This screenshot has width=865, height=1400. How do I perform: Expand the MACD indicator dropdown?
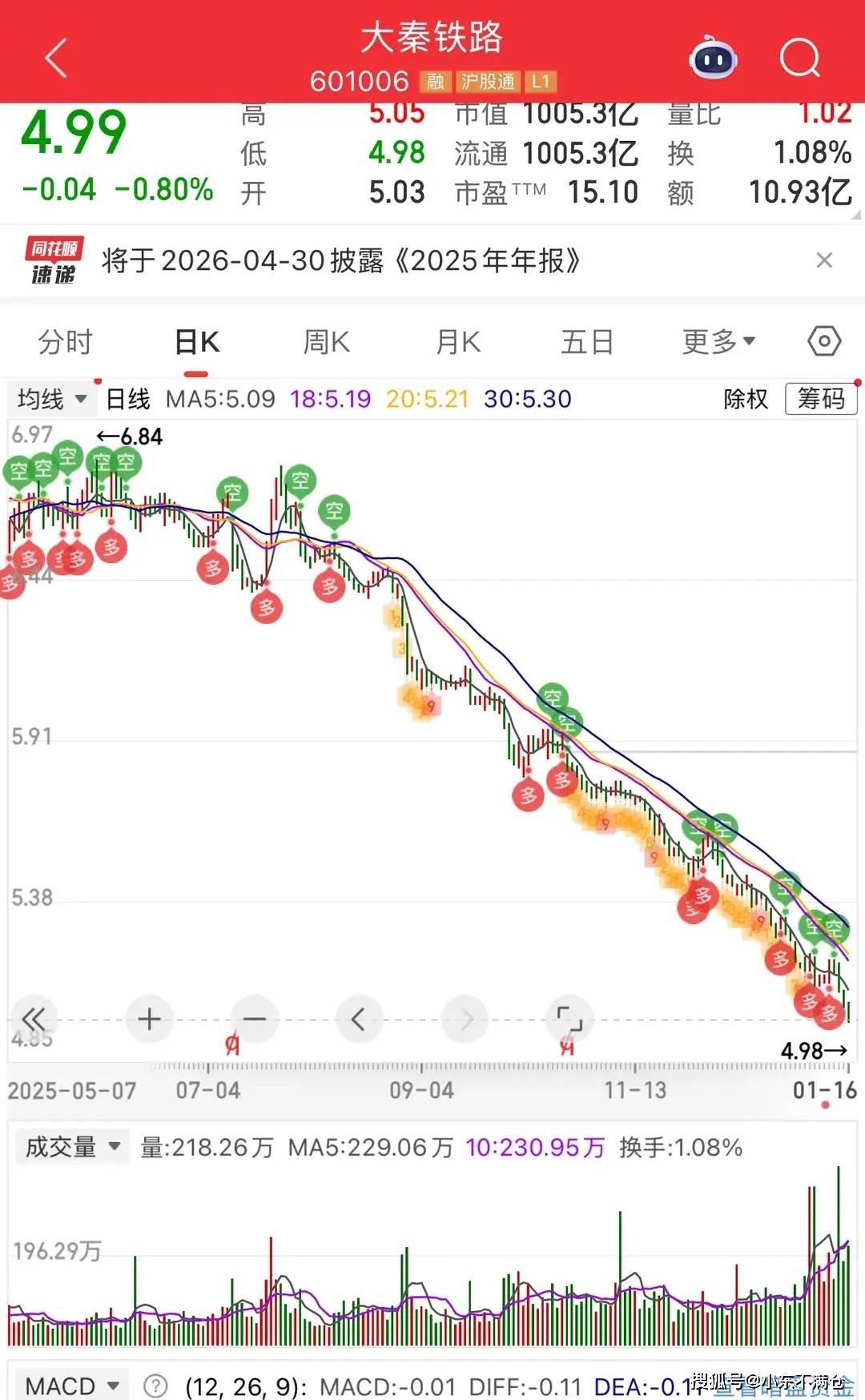click(x=72, y=1386)
